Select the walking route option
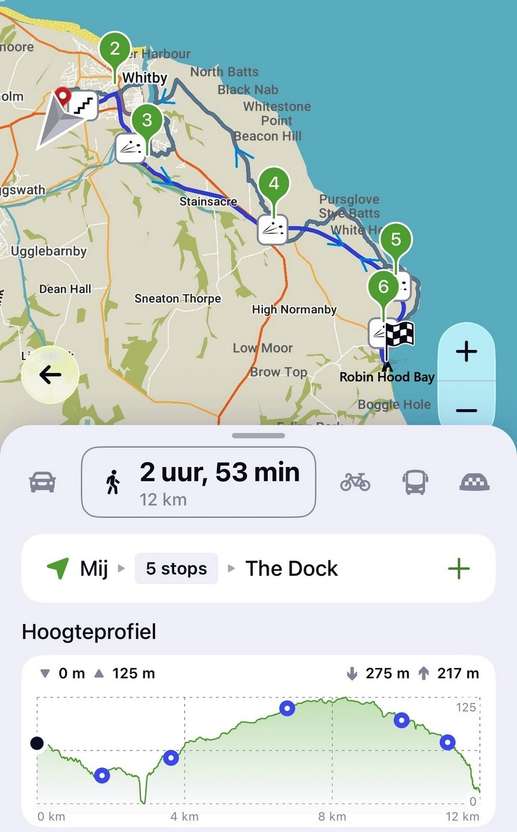 [x=199, y=482]
